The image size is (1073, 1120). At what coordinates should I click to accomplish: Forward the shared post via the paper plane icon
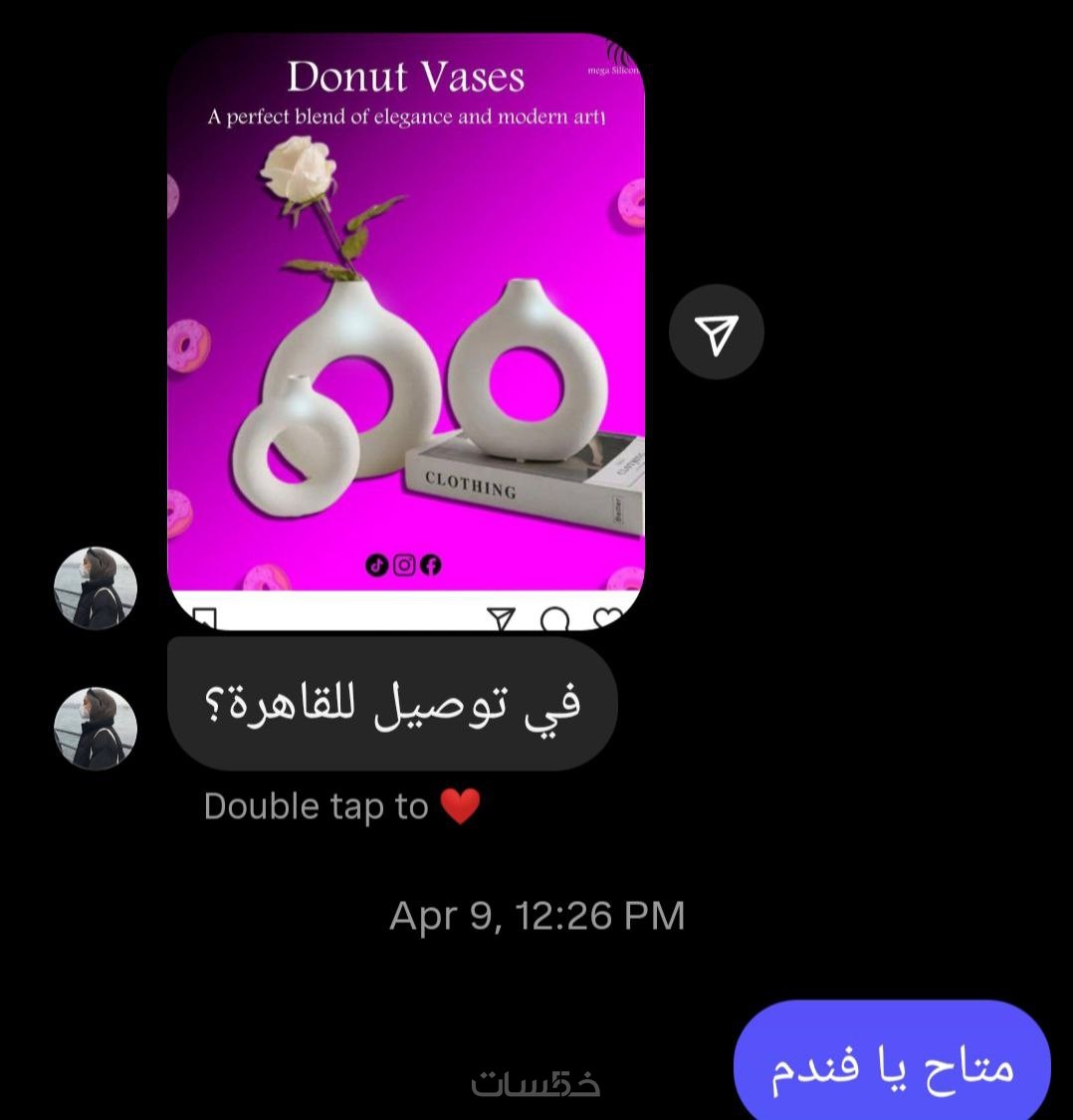pos(717,333)
